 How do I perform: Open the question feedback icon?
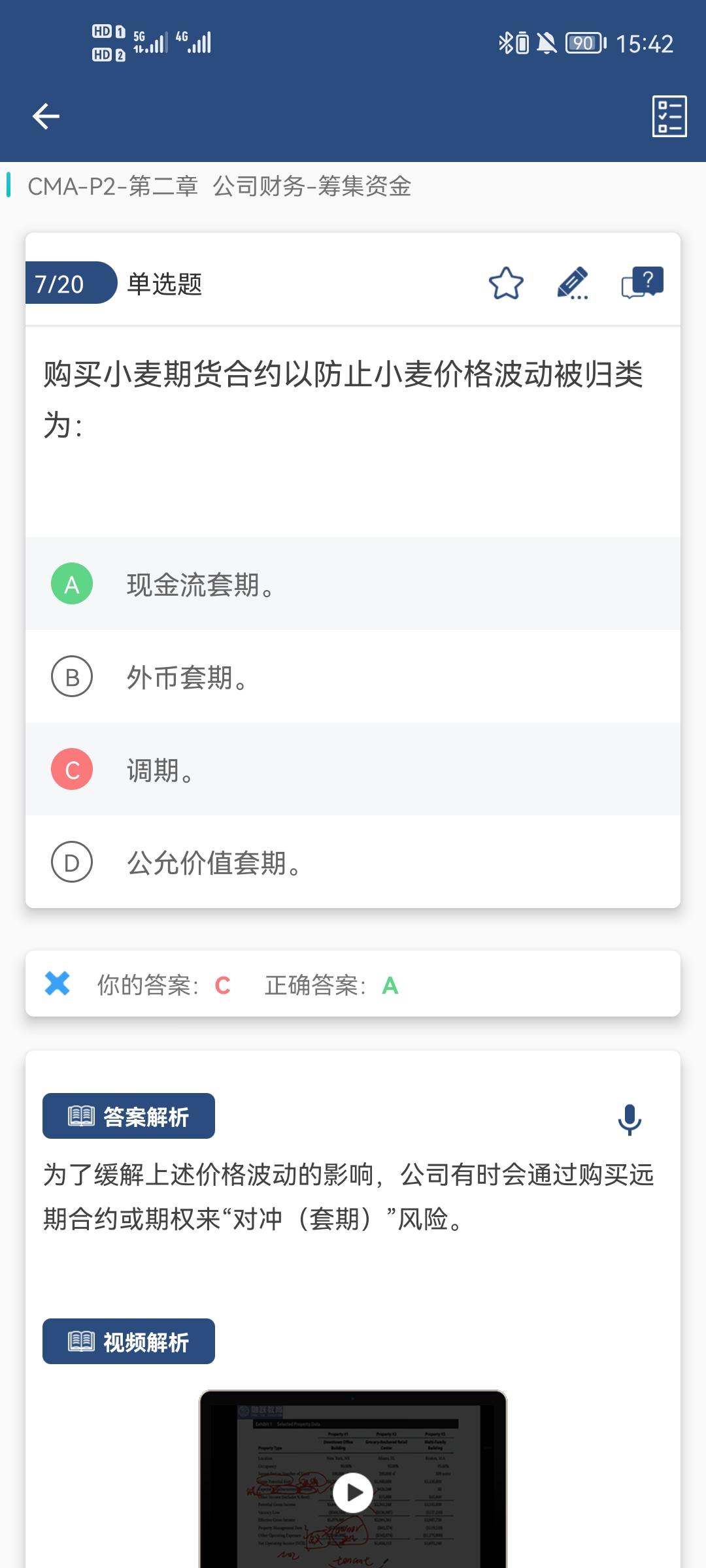click(643, 283)
